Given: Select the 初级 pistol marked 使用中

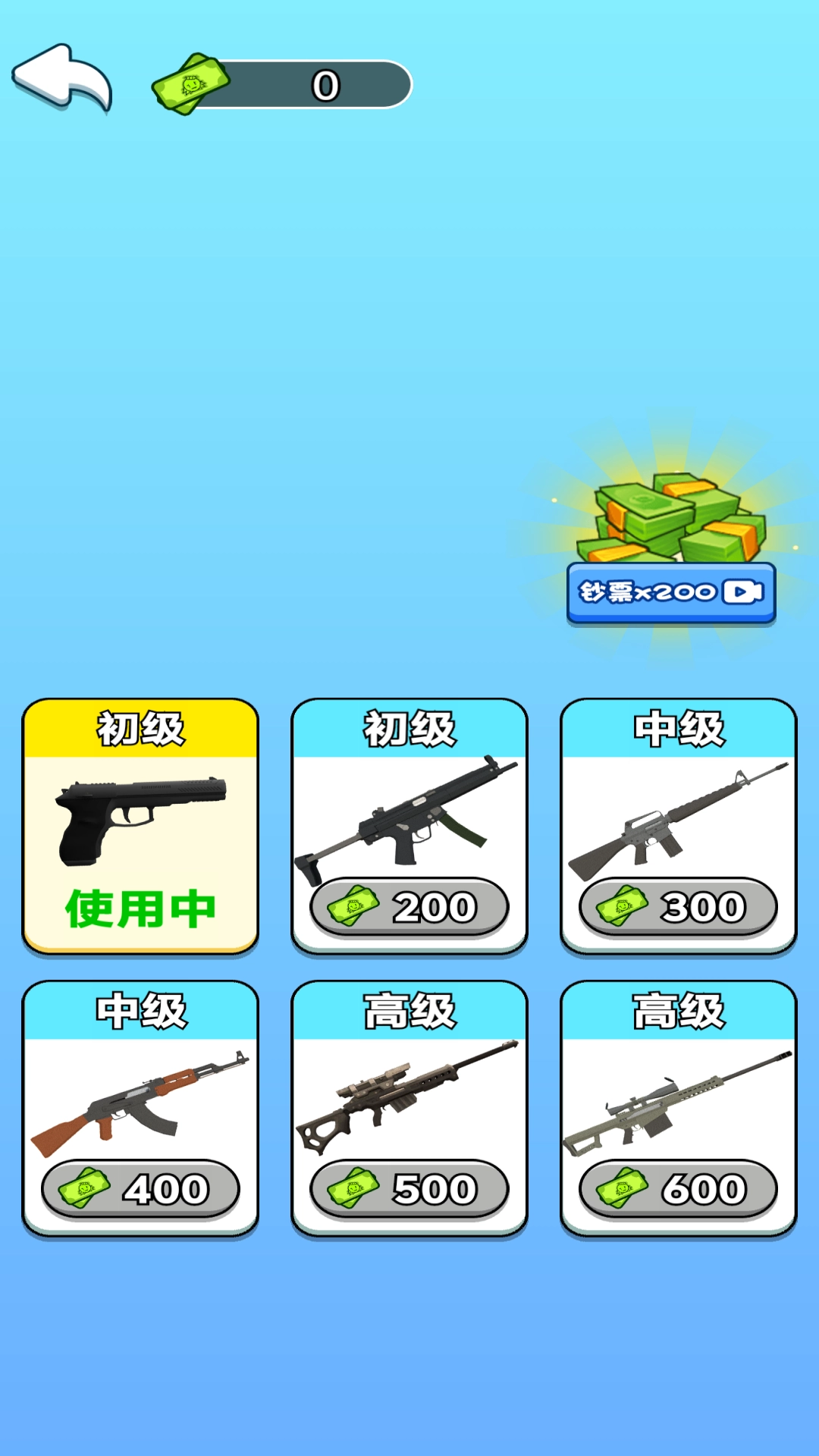Looking at the screenshot, I should 140,827.
